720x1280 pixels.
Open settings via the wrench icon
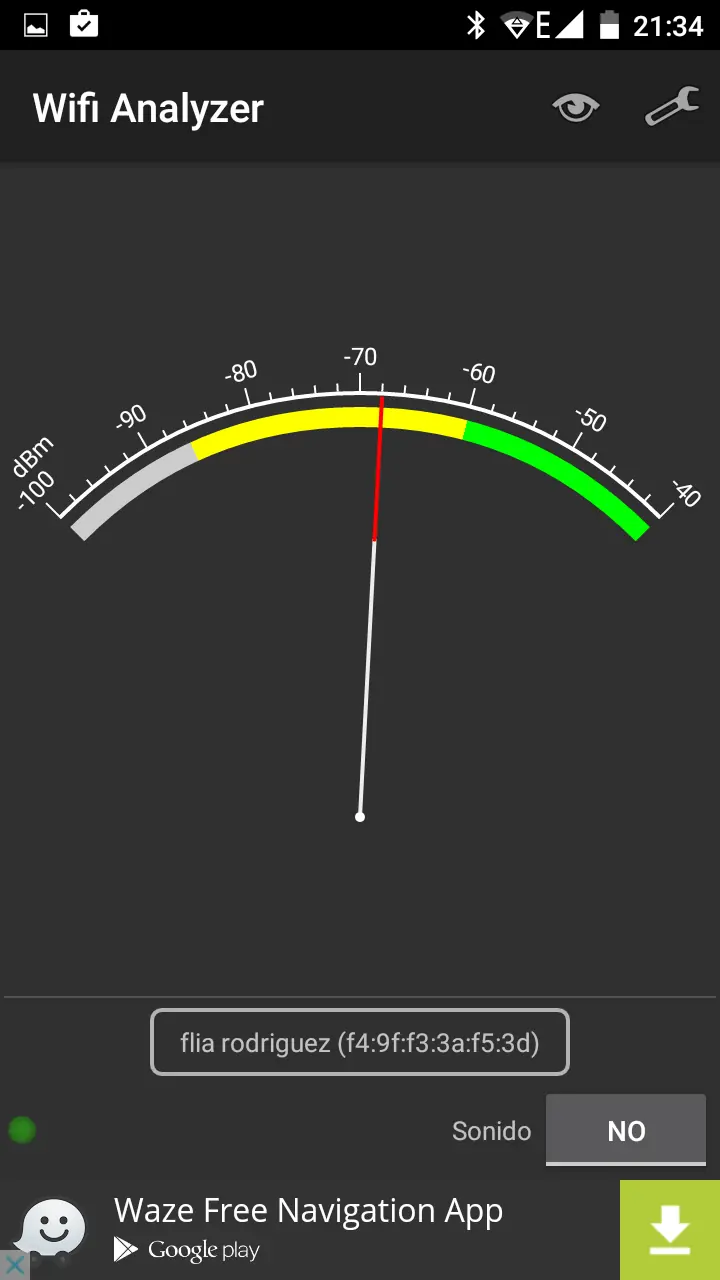[671, 107]
